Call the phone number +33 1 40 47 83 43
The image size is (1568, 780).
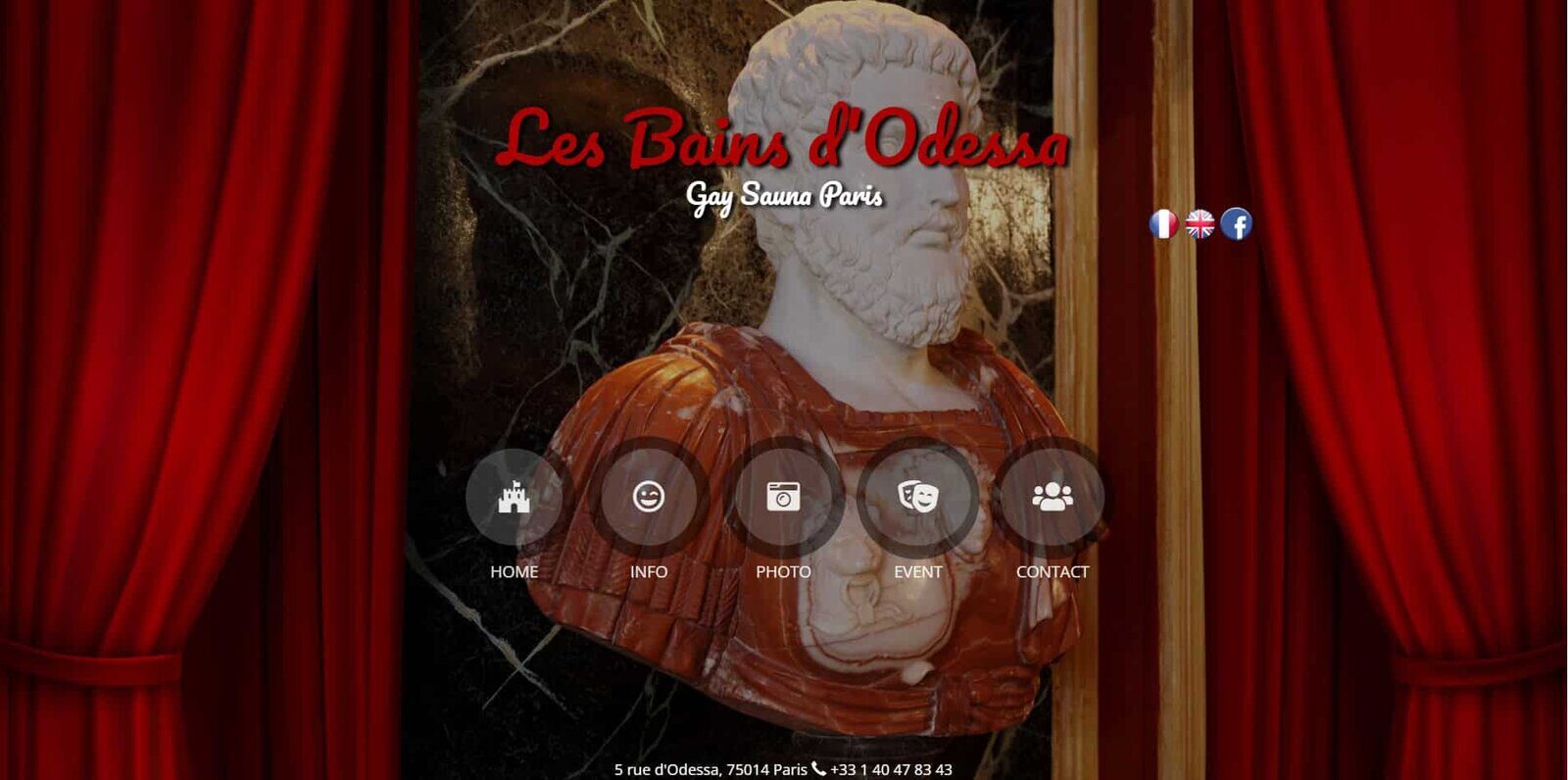point(890,769)
